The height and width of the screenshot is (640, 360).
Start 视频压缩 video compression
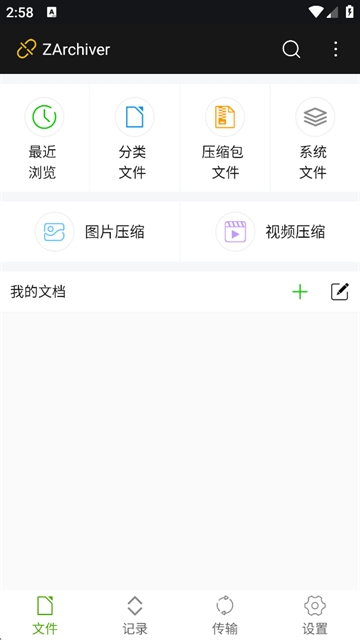[x=270, y=232]
